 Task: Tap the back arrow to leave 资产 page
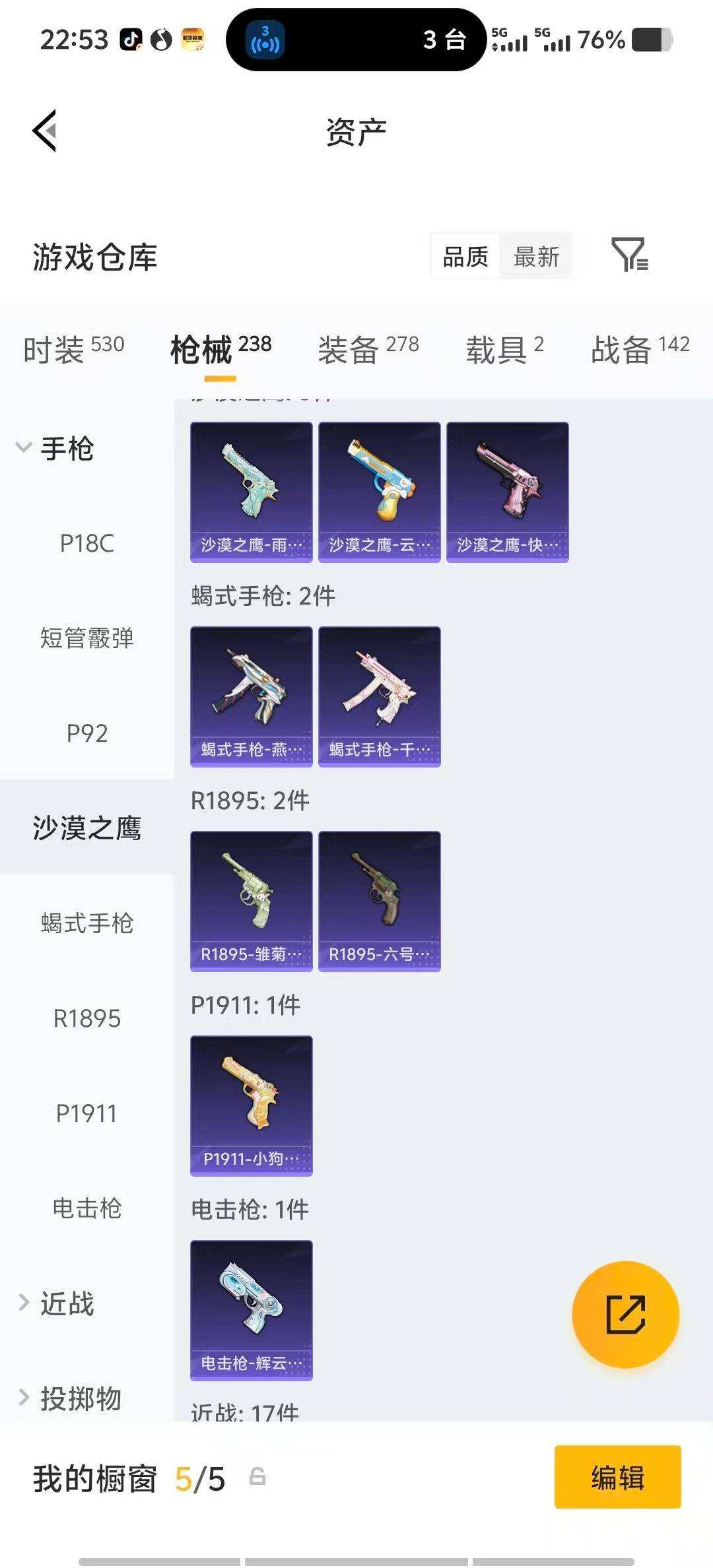[x=44, y=131]
